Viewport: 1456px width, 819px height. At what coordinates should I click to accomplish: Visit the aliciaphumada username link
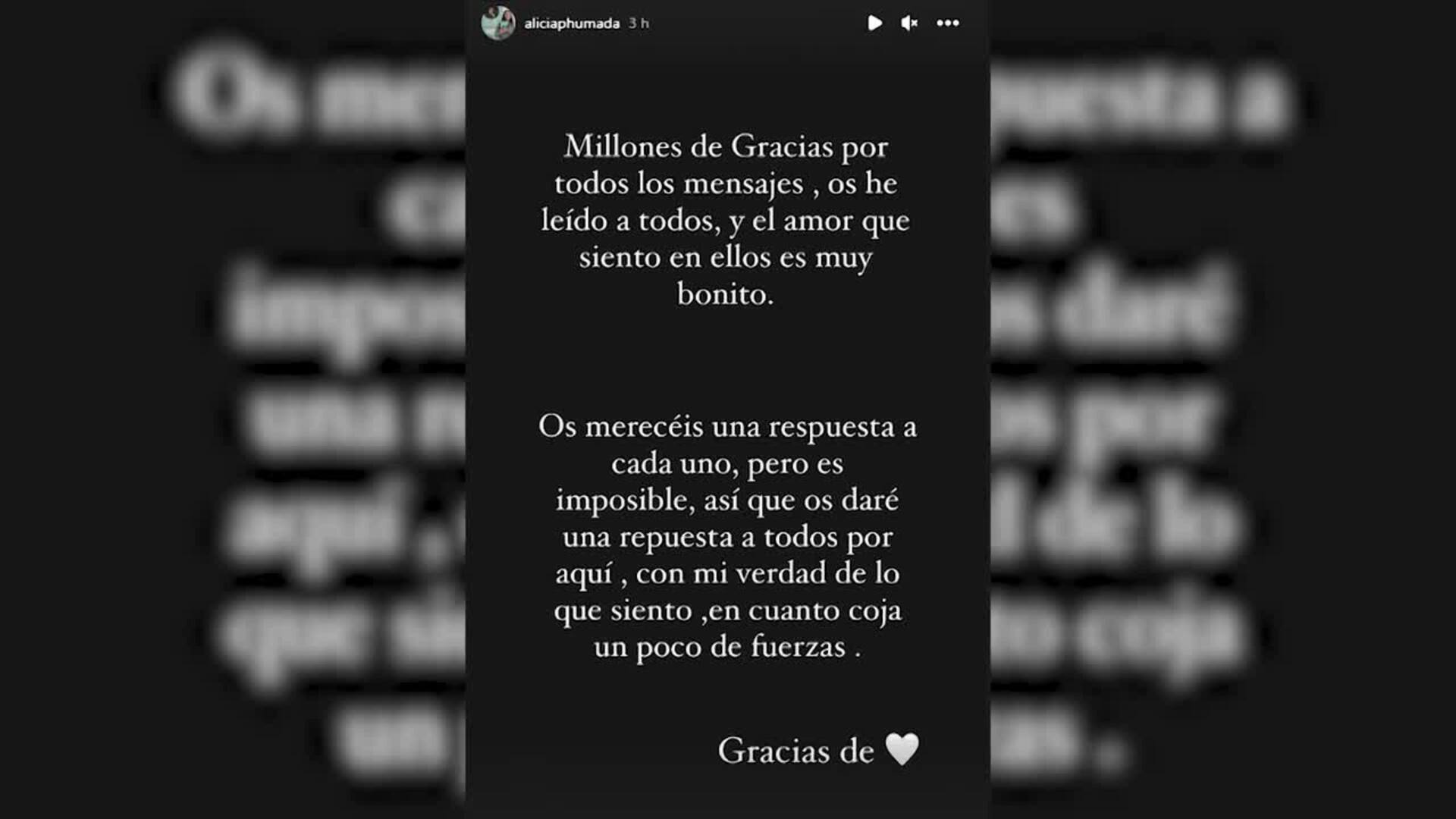pos(572,24)
